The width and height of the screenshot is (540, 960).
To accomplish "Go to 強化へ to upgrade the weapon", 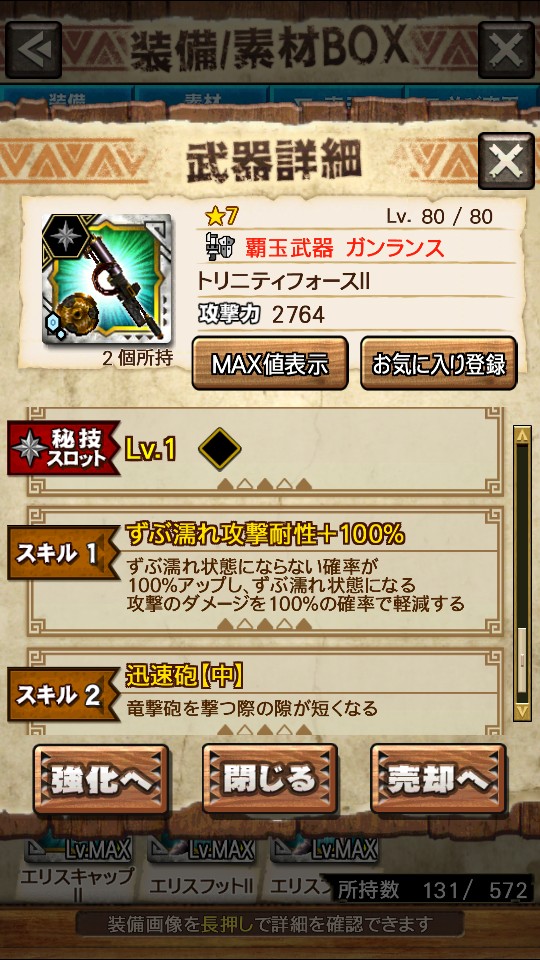I will [x=101, y=779].
